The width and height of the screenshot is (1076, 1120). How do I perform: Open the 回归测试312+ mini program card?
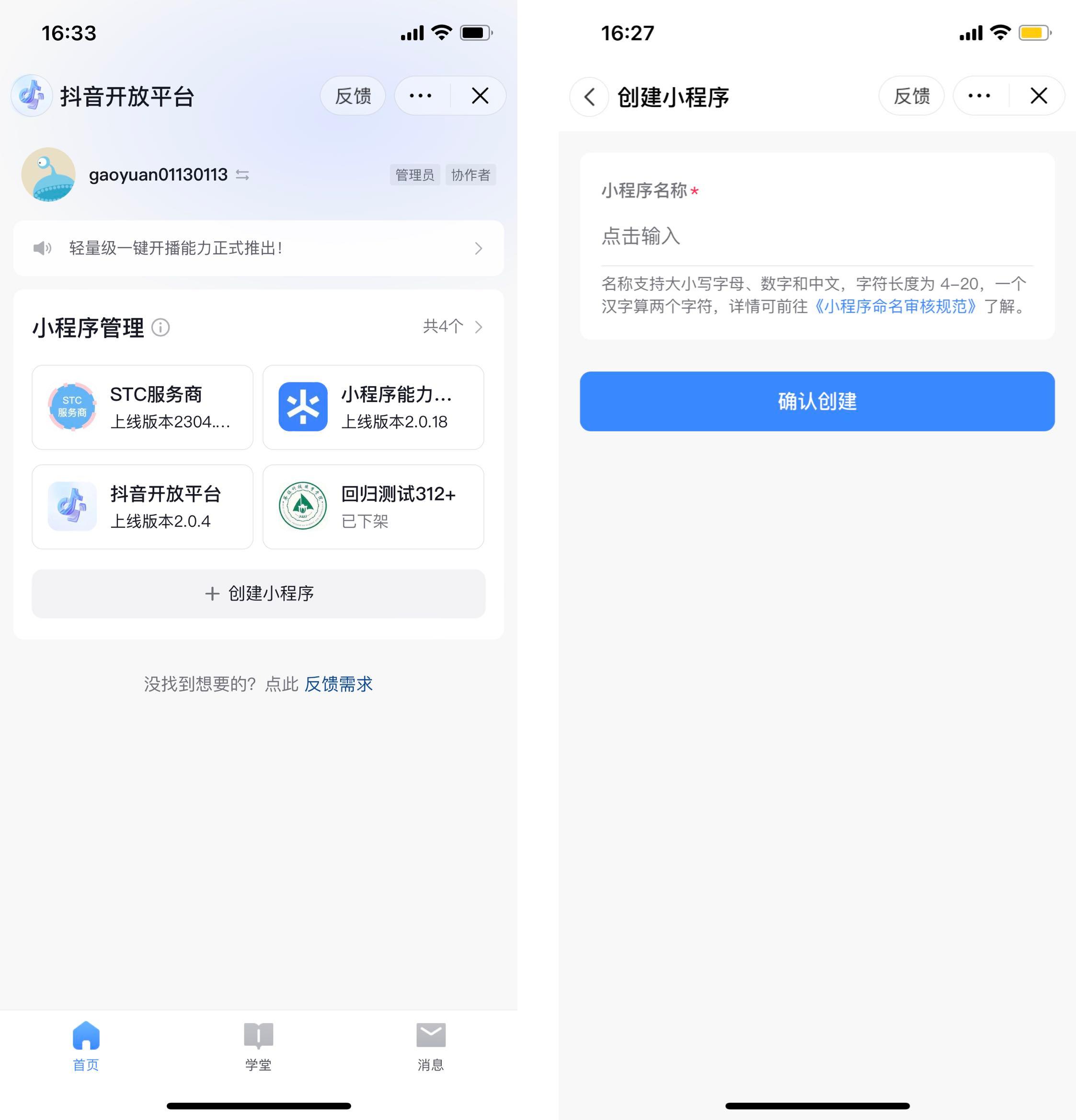pos(373,507)
